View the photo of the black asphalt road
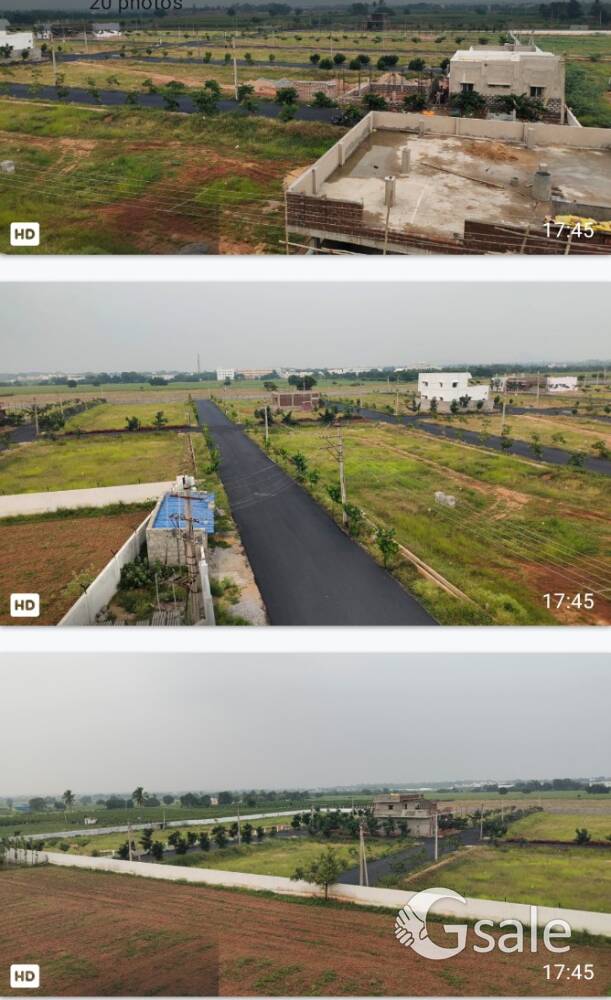Image resolution: width=611 pixels, height=1000 pixels. (x=305, y=455)
